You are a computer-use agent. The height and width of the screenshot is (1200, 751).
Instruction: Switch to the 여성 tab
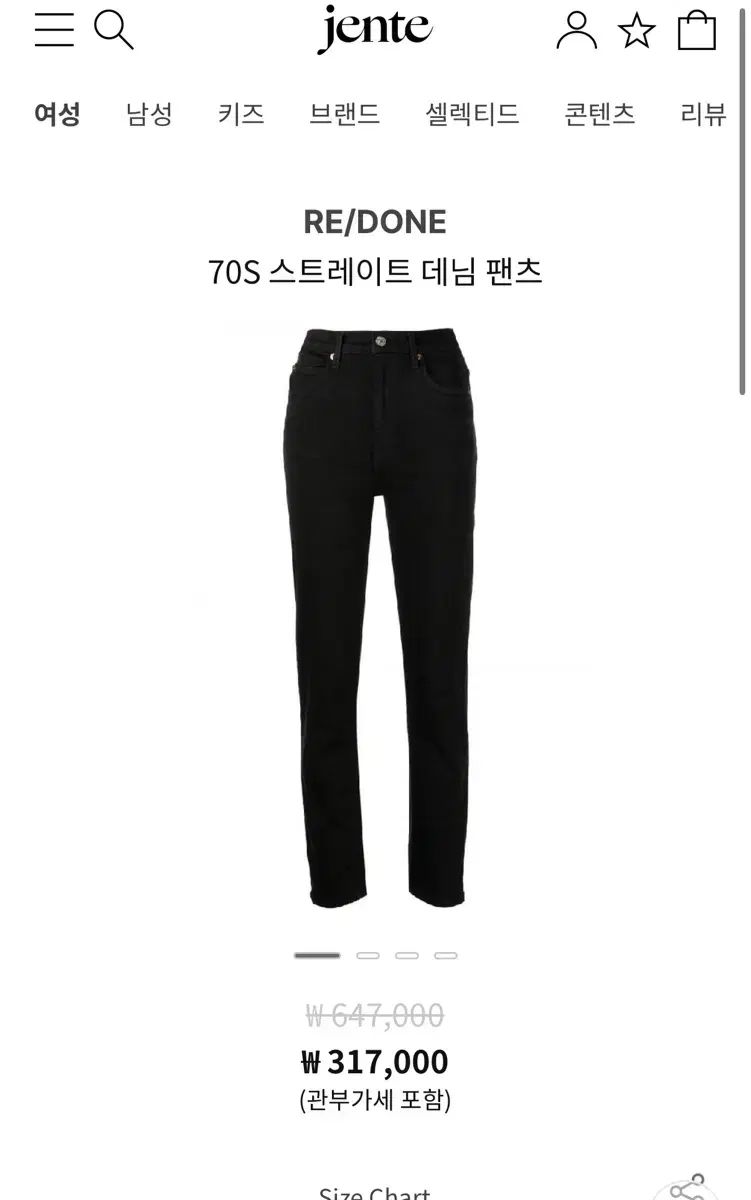point(57,114)
